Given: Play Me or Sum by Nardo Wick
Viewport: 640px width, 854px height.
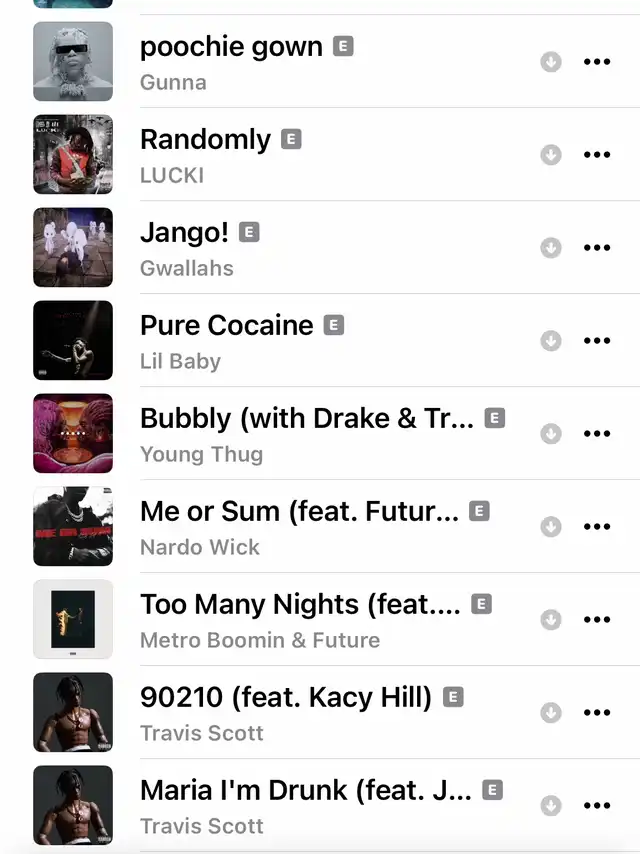Looking at the screenshot, I should (x=299, y=512).
